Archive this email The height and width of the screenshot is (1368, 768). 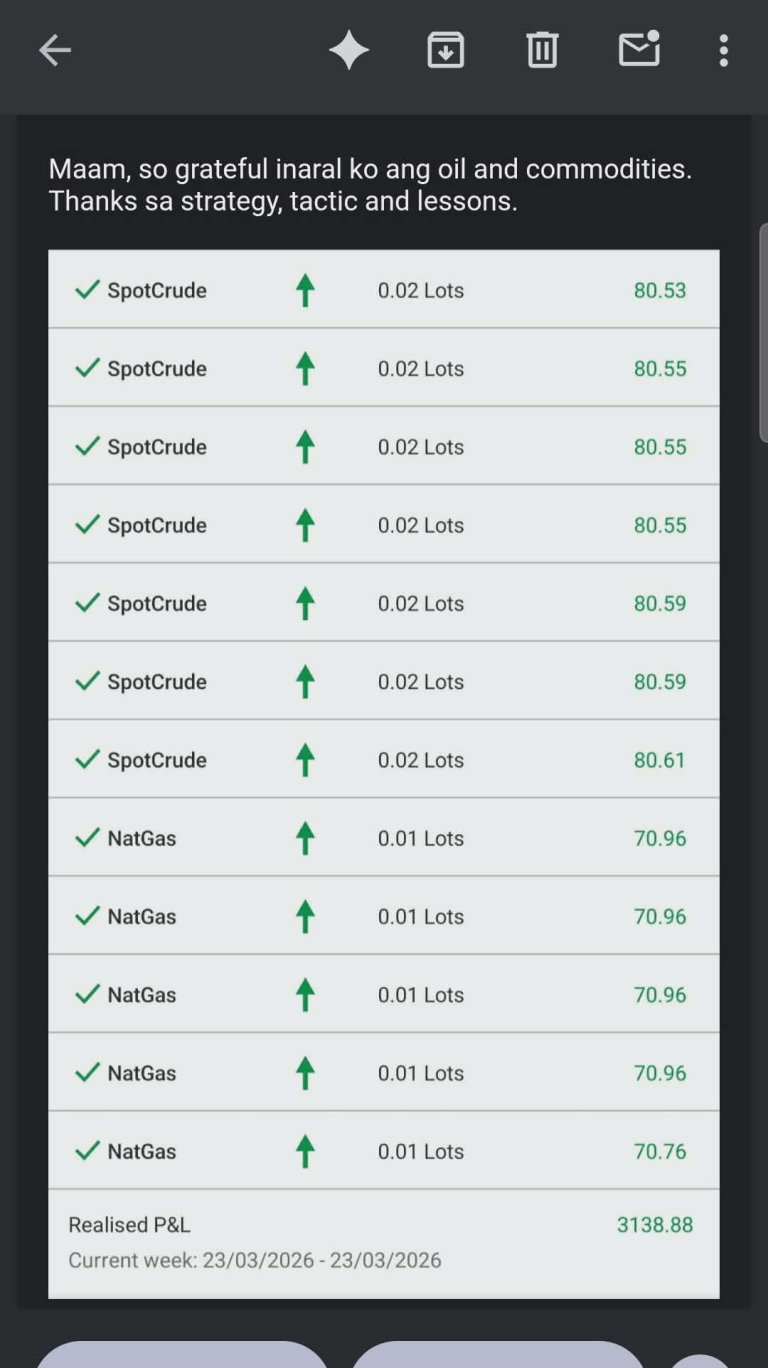(446, 50)
